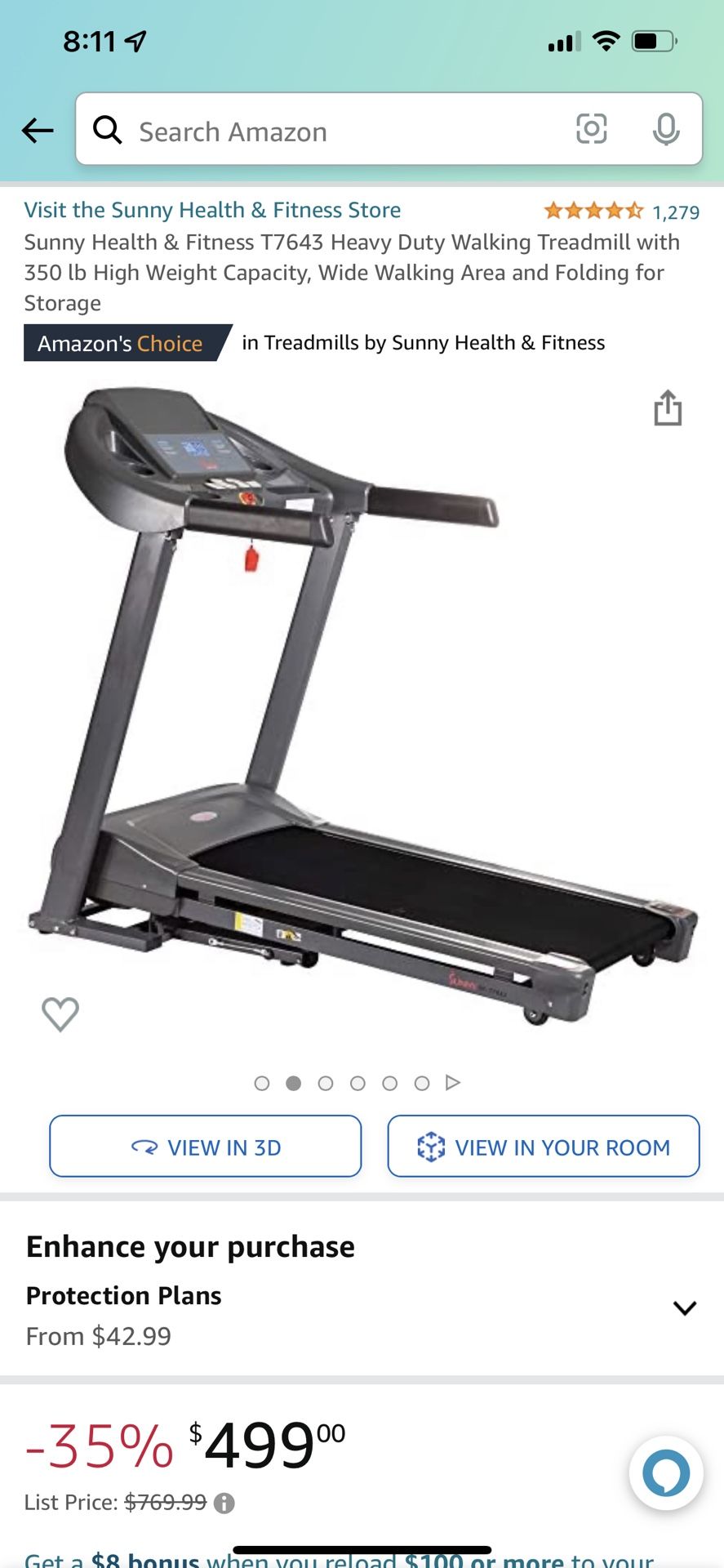This screenshot has width=724, height=1568.
Task: Open the 1,279 customer reviews
Action: click(x=676, y=211)
